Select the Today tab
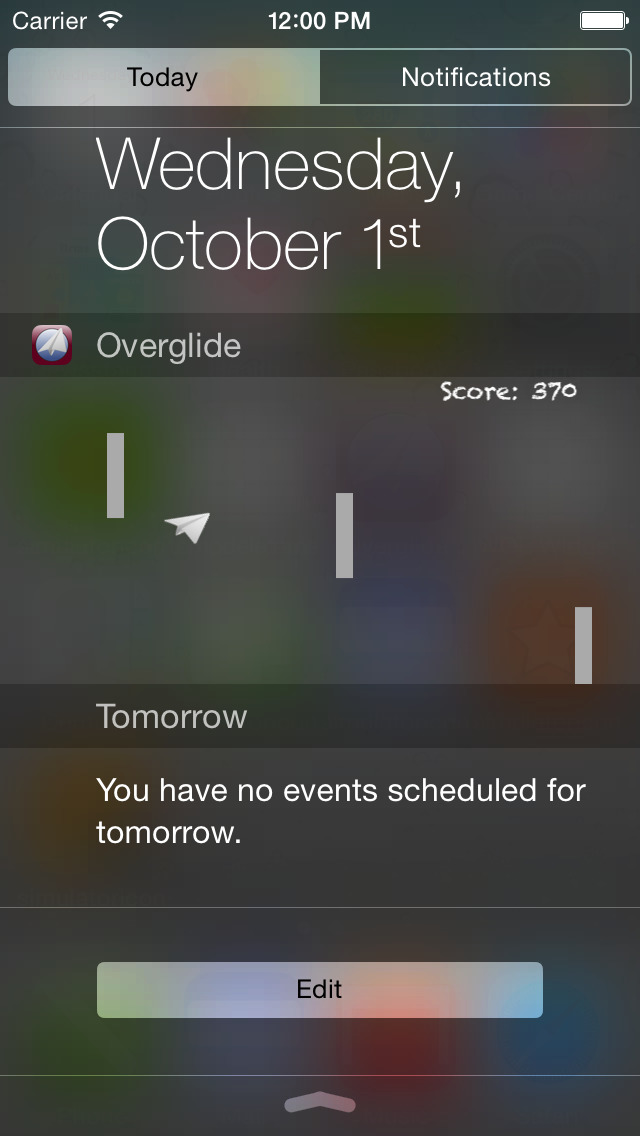 pyautogui.click(x=163, y=78)
